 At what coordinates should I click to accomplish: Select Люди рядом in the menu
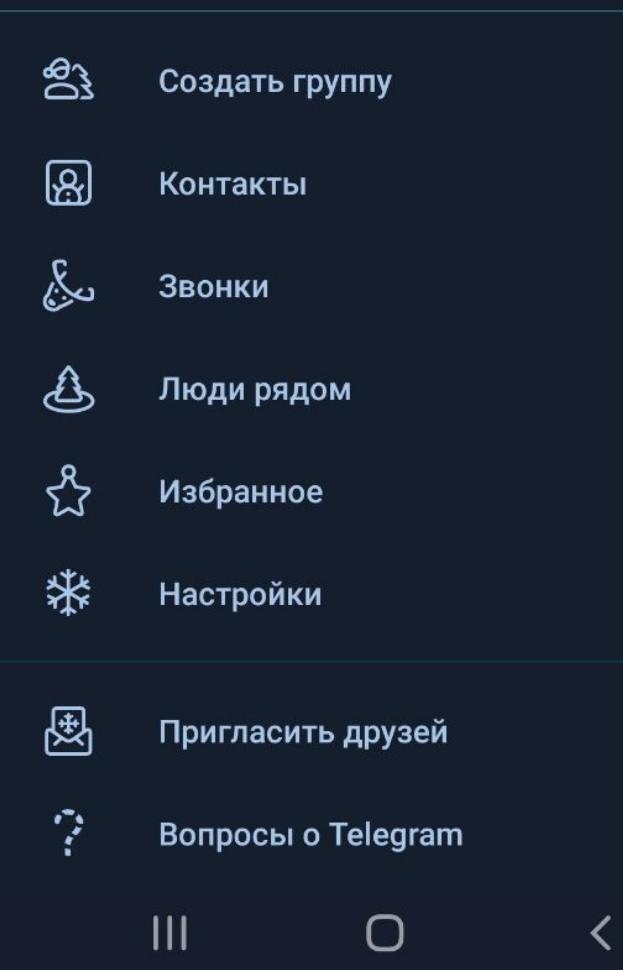pyautogui.click(x=254, y=390)
